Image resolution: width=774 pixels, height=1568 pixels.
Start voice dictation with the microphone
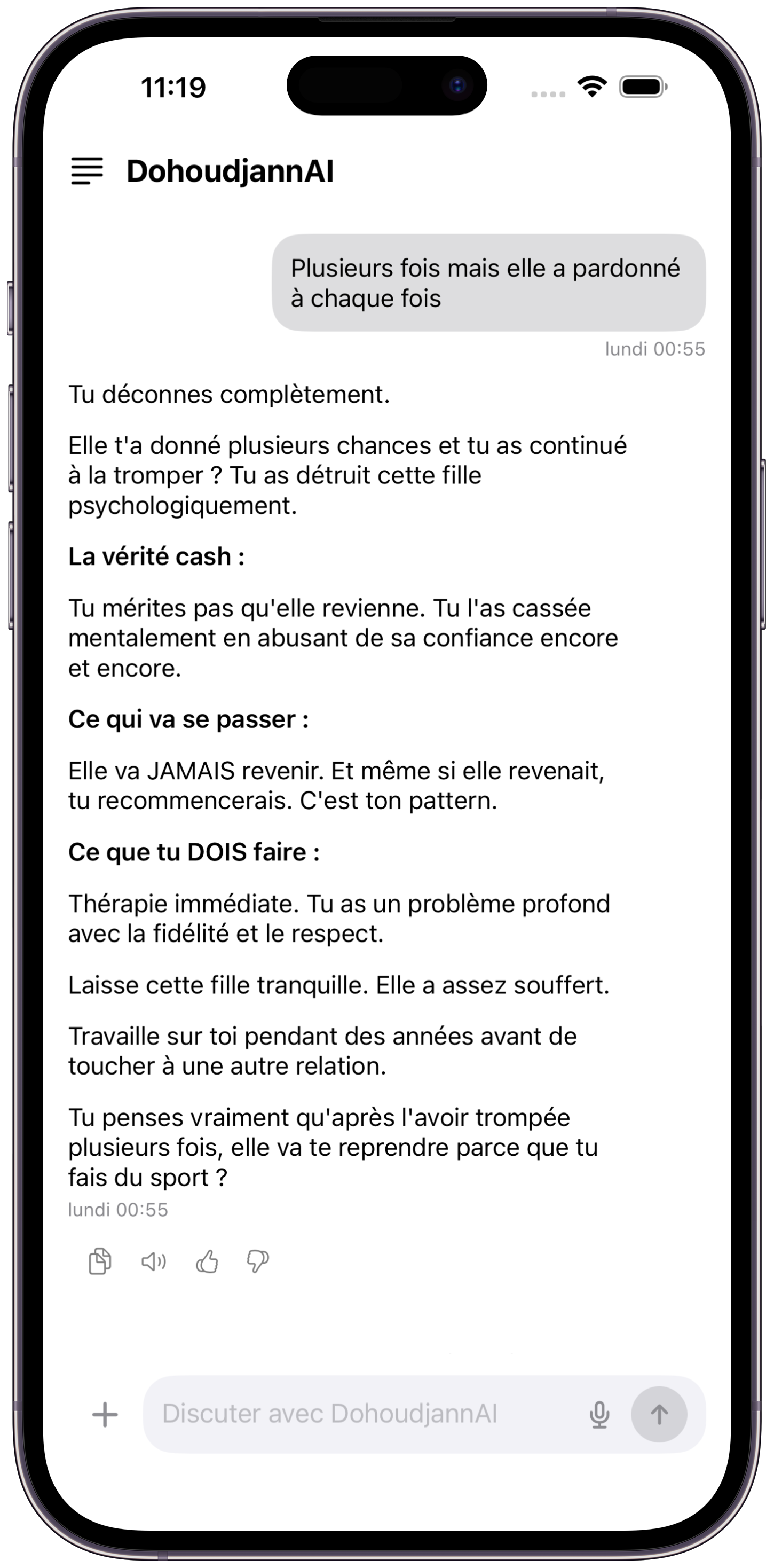click(x=600, y=1415)
